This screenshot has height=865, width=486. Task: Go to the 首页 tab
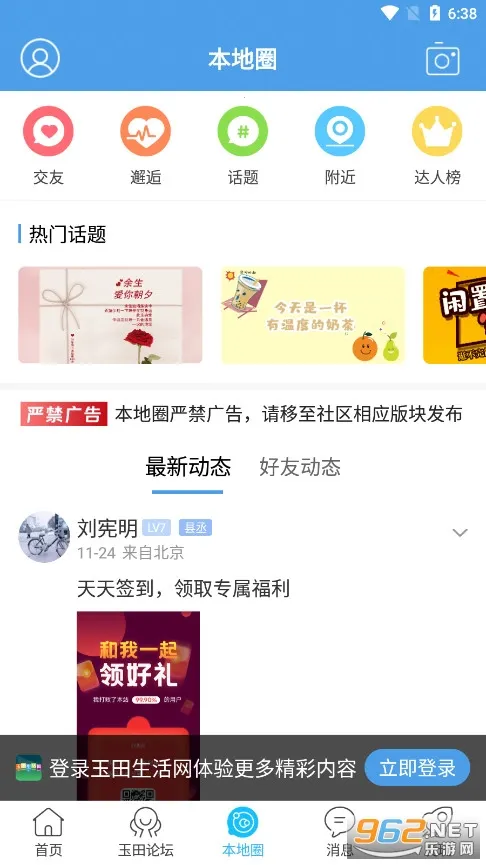(x=49, y=832)
